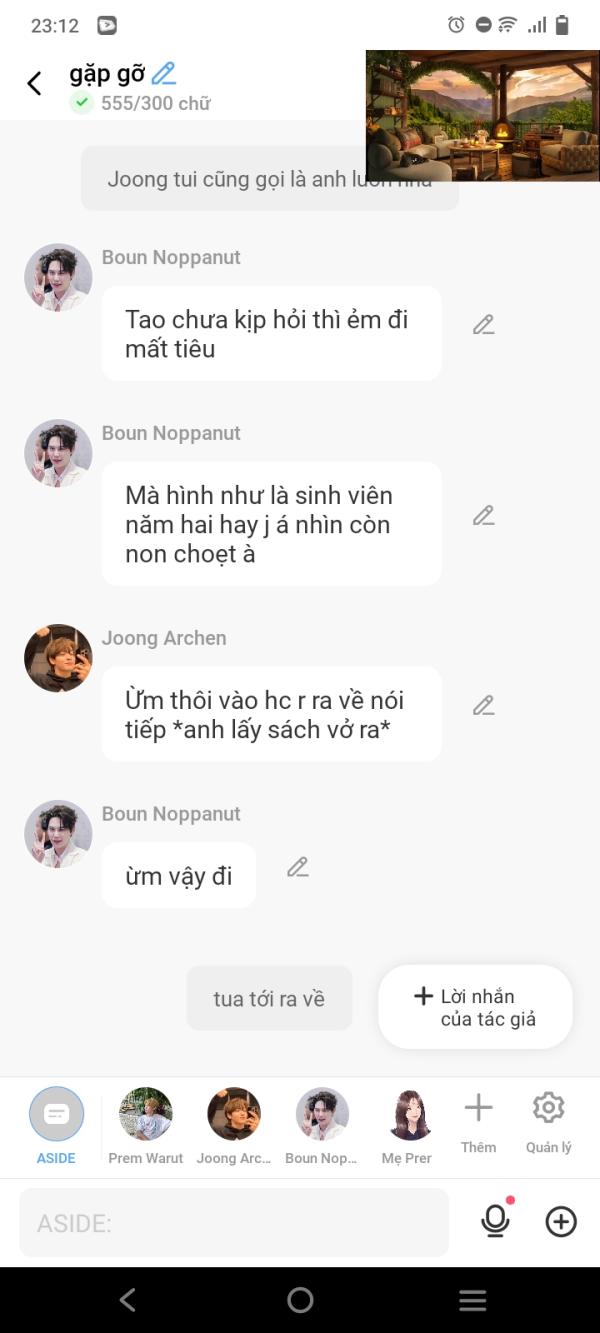Add a new character with Thêm
This screenshot has height=1333, width=600.
click(x=479, y=1122)
